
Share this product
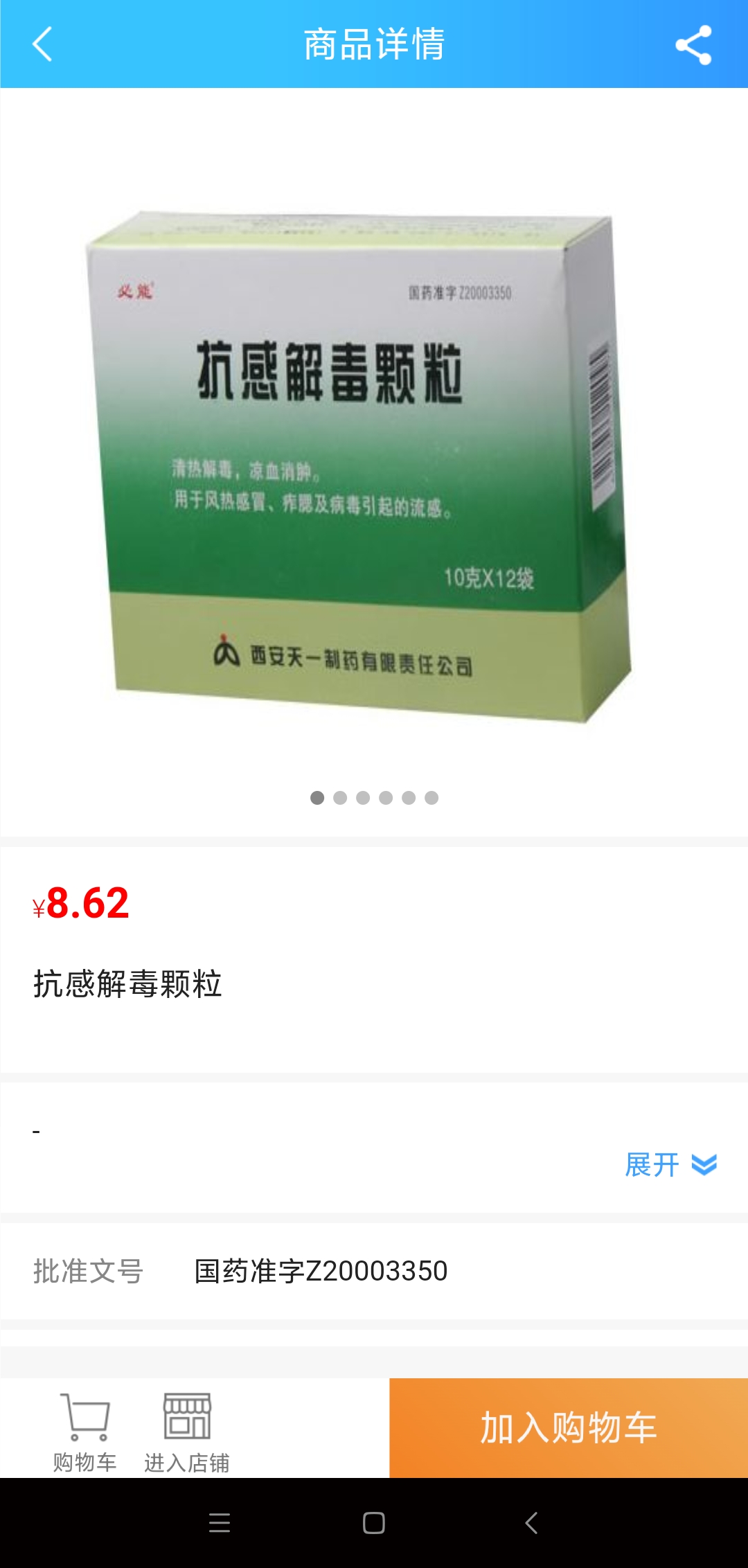click(693, 45)
